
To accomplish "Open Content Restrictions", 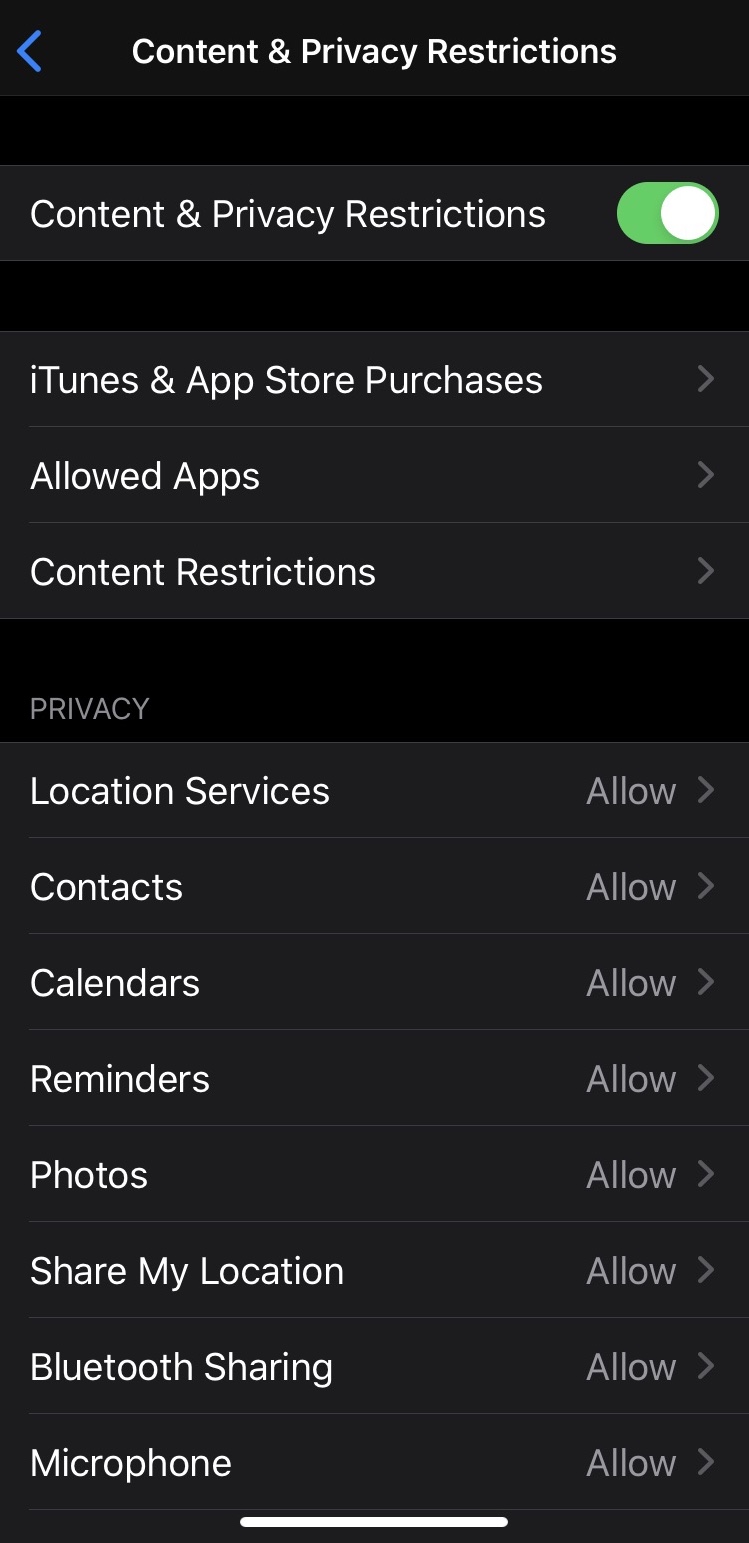I will (374, 572).
